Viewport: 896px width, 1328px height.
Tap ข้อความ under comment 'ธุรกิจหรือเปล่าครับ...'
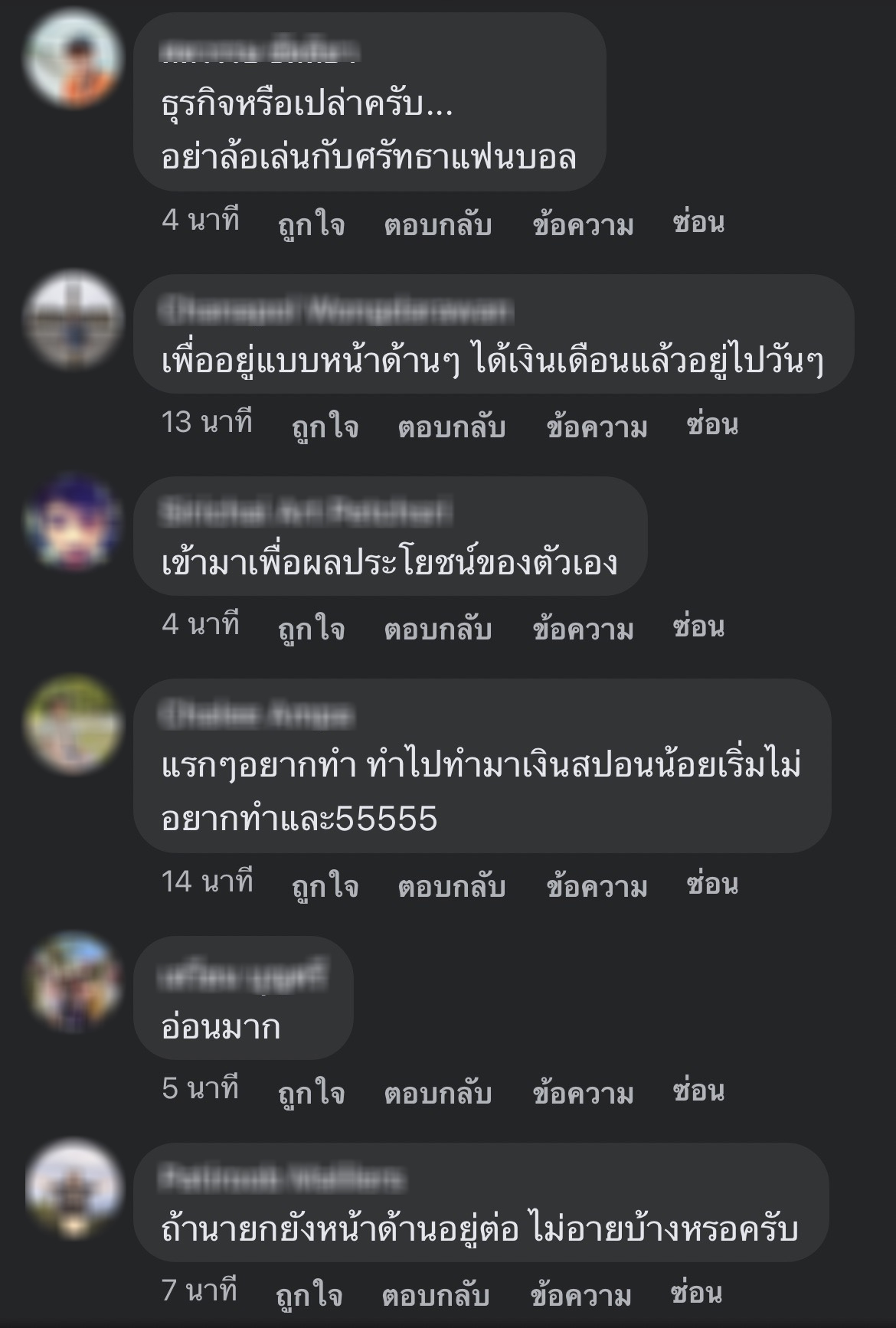click(583, 225)
